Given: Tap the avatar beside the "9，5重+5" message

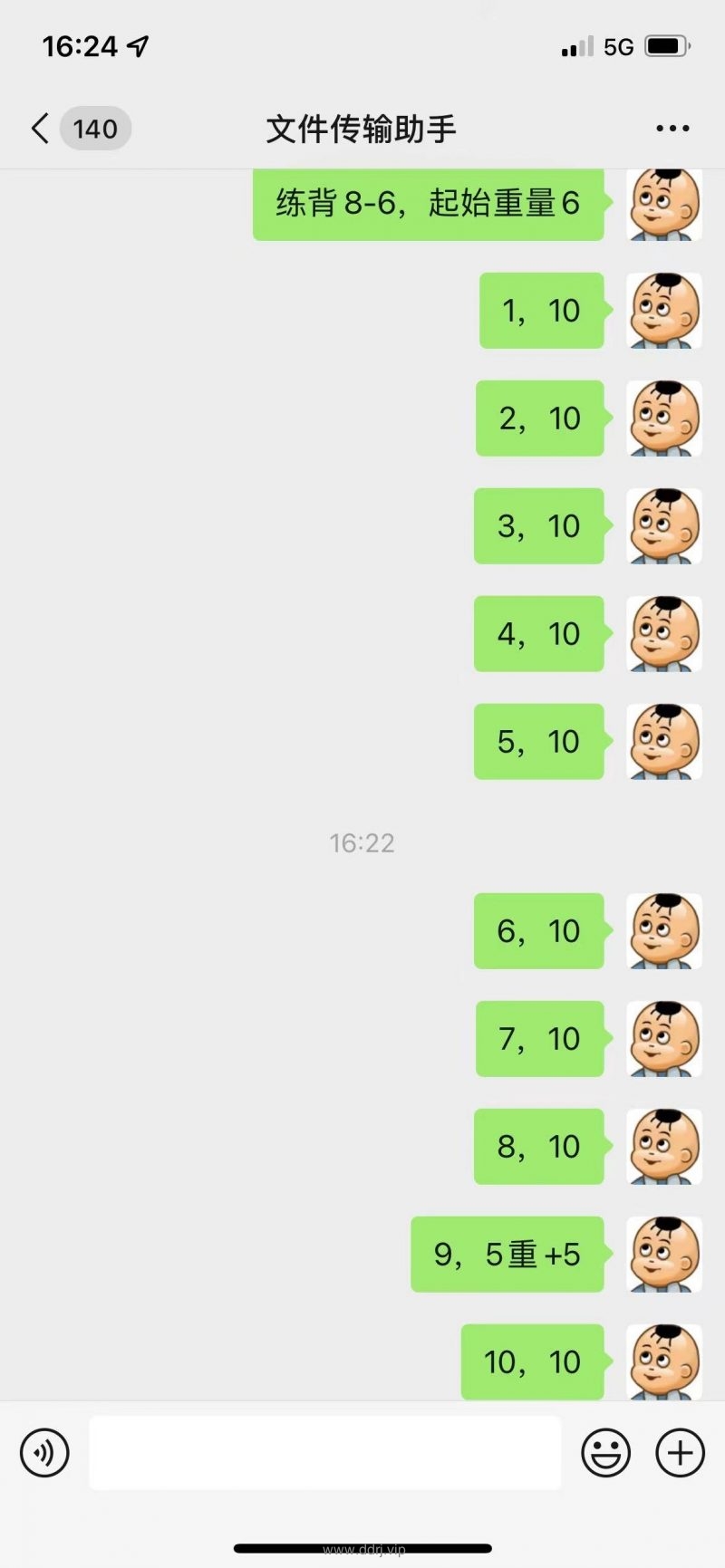Looking at the screenshot, I should 664,1255.
